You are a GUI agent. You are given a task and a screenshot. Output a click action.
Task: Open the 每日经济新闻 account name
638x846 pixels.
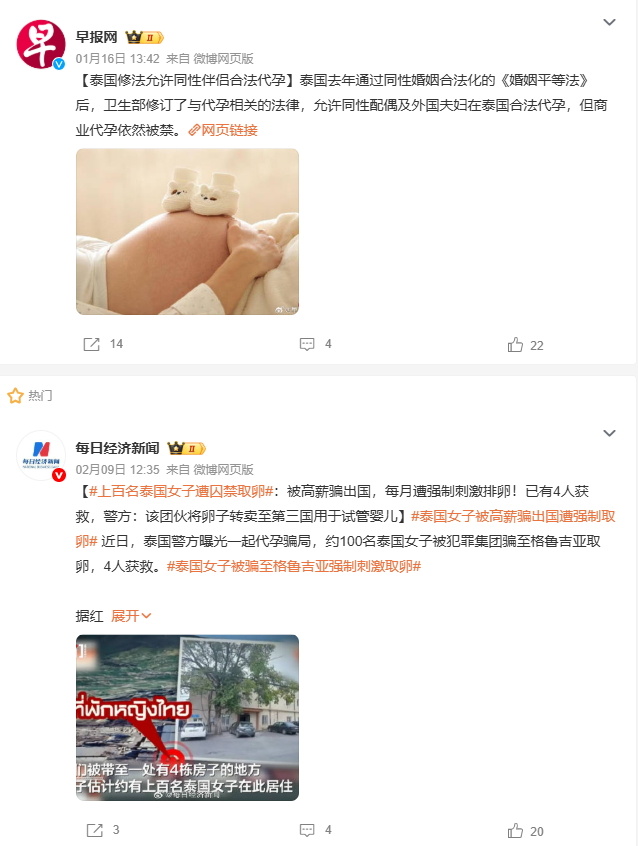click(118, 448)
